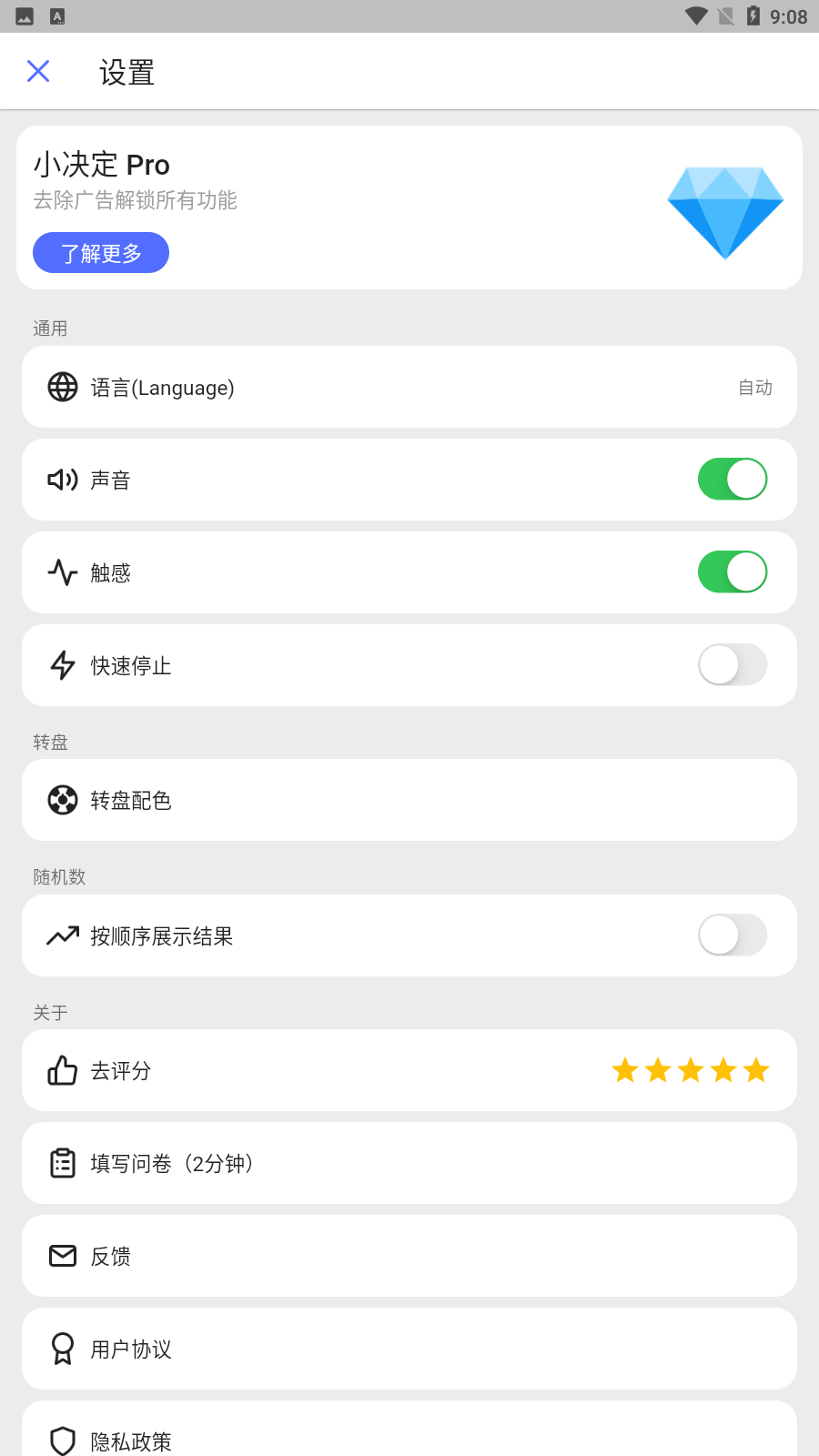Open the 语言(Language) setting
This screenshot has width=819, height=1456.
(409, 388)
